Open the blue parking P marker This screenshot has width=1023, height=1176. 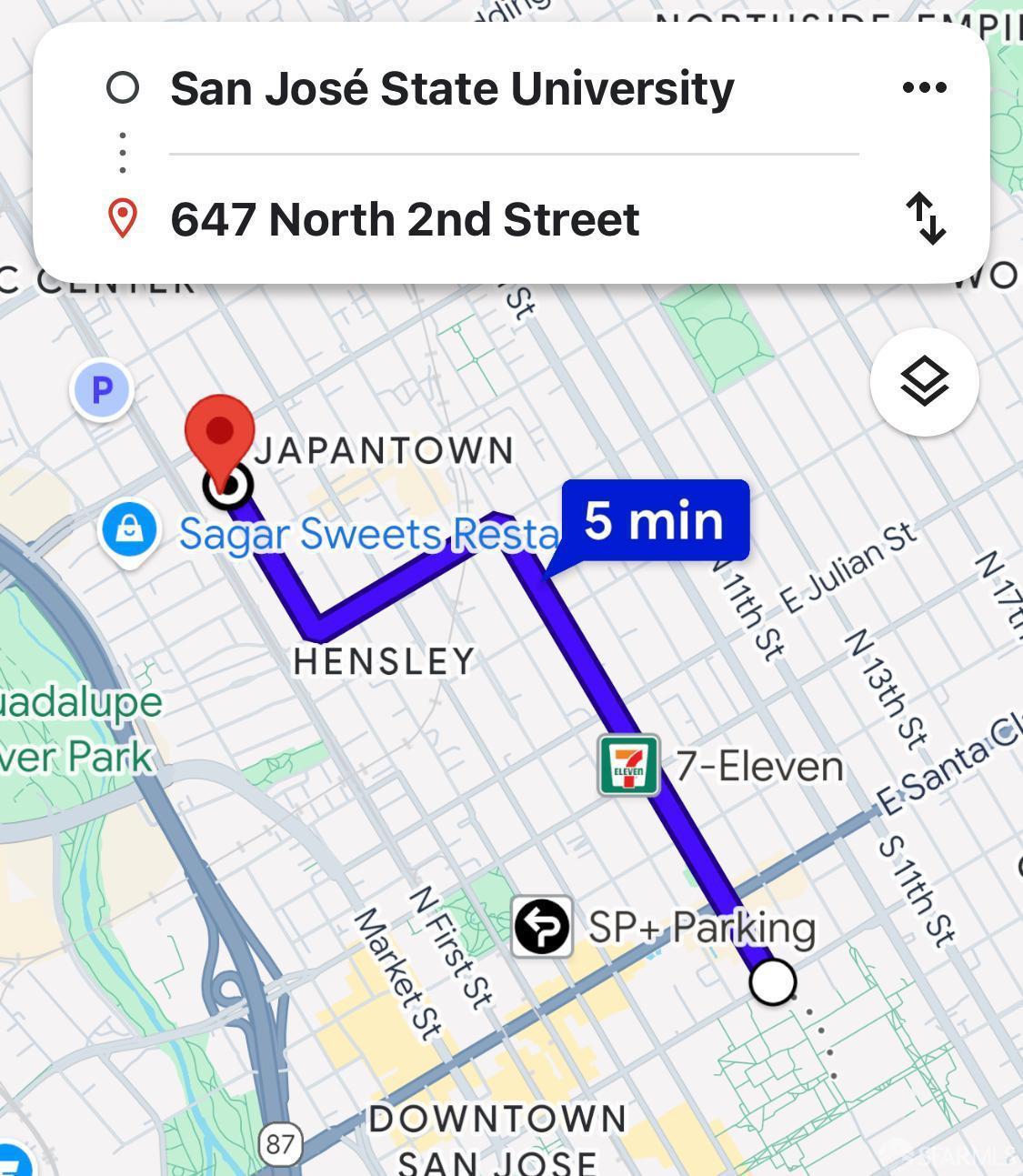tap(102, 390)
